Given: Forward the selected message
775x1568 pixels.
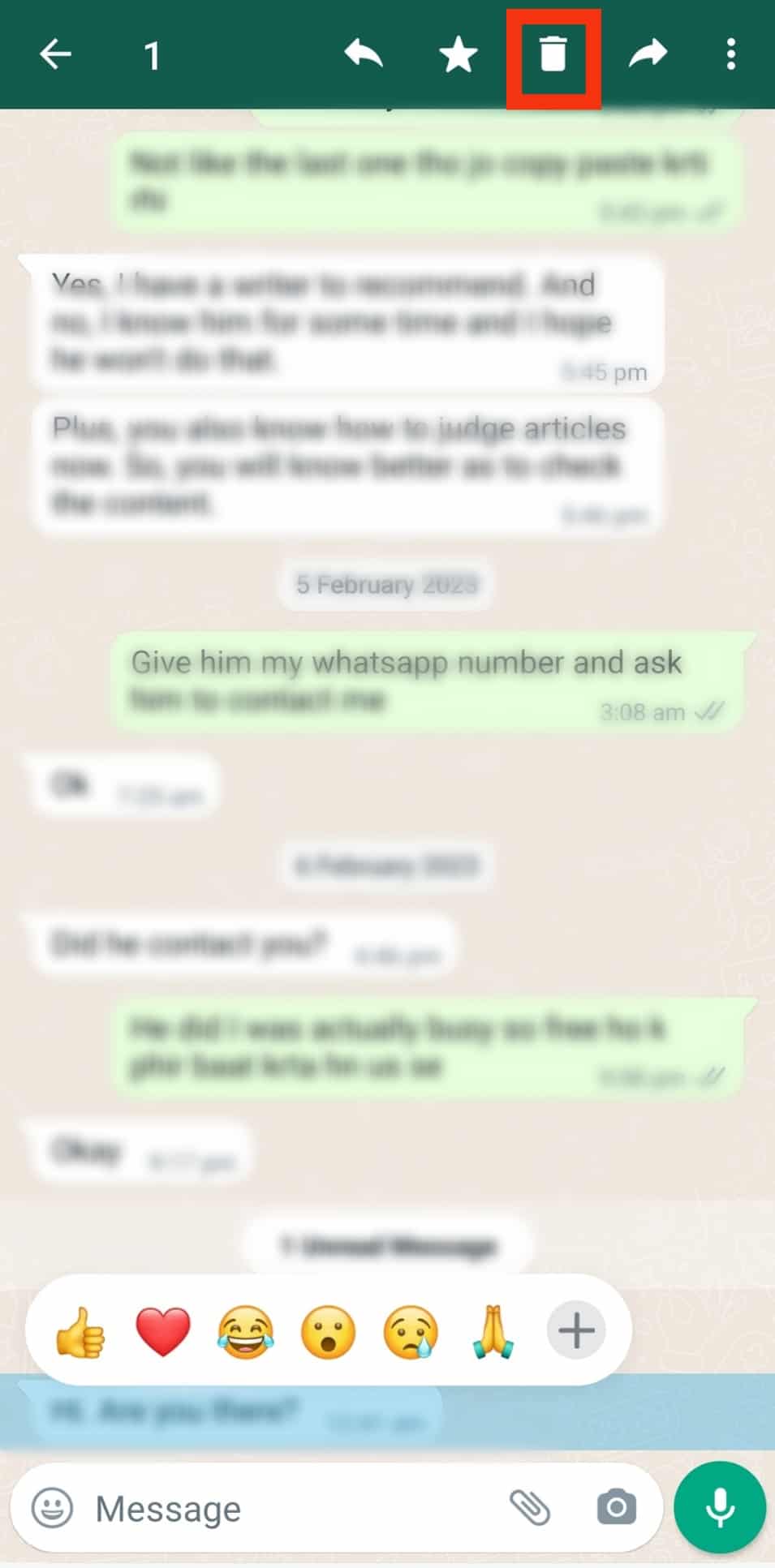Looking at the screenshot, I should coord(648,55).
